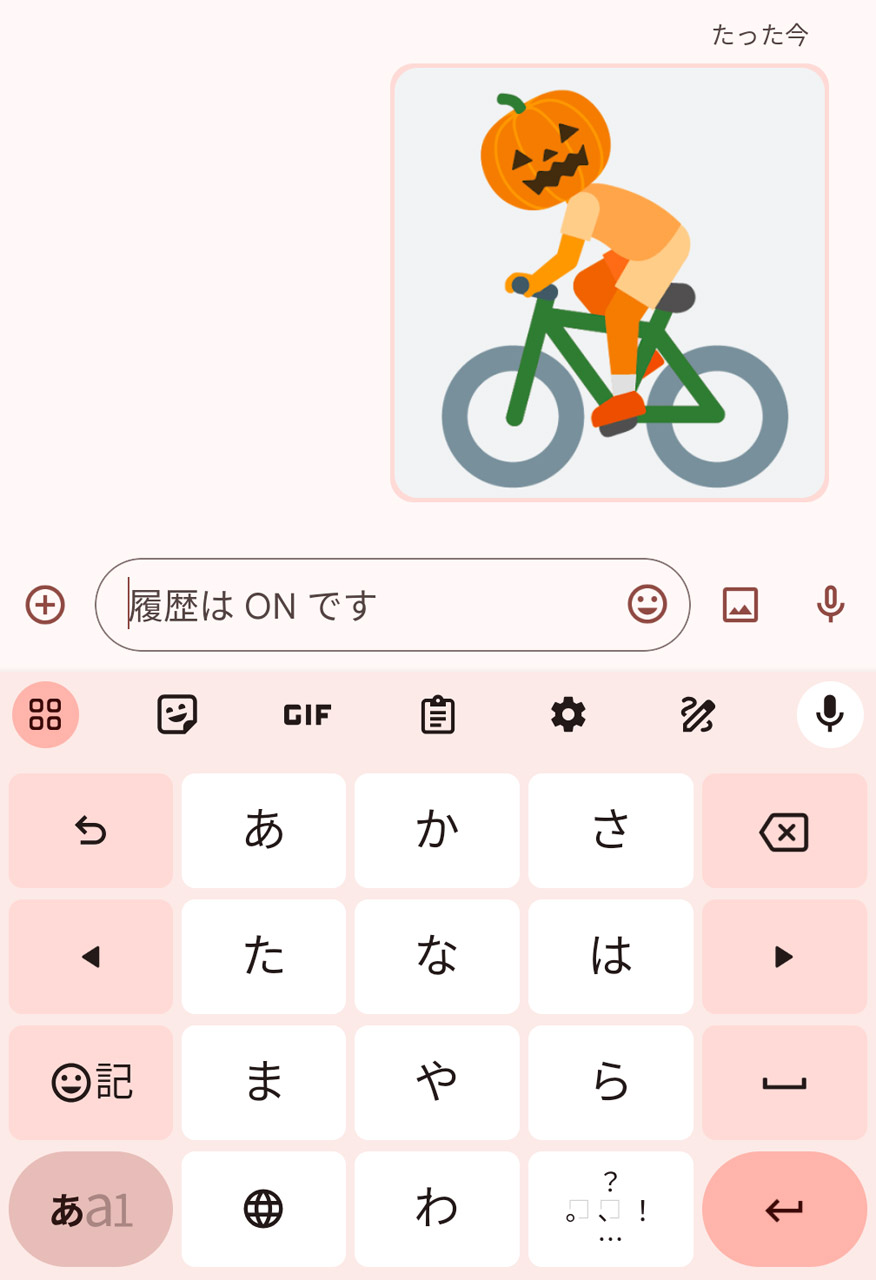Open the keyboard clipboard
This screenshot has height=1280, width=876.
pos(437,714)
